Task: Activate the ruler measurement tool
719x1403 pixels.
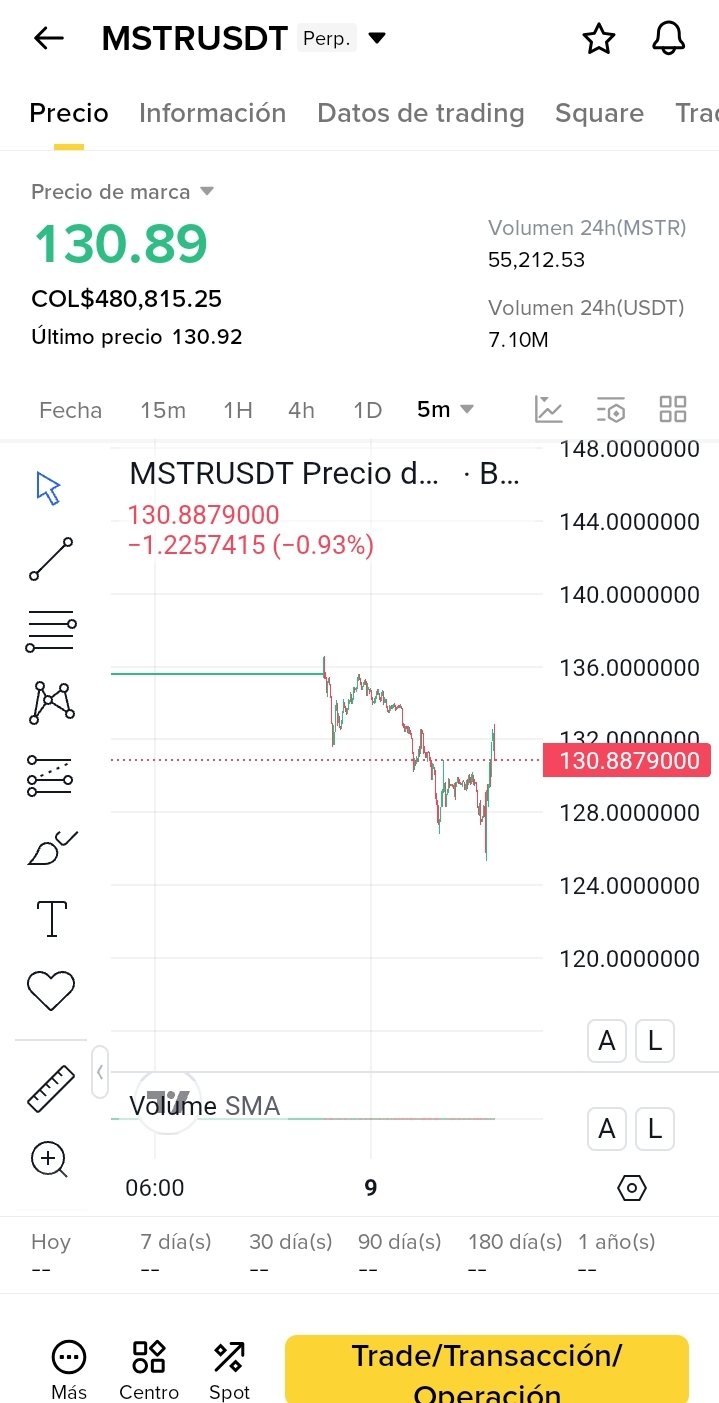Action: 50,1088
